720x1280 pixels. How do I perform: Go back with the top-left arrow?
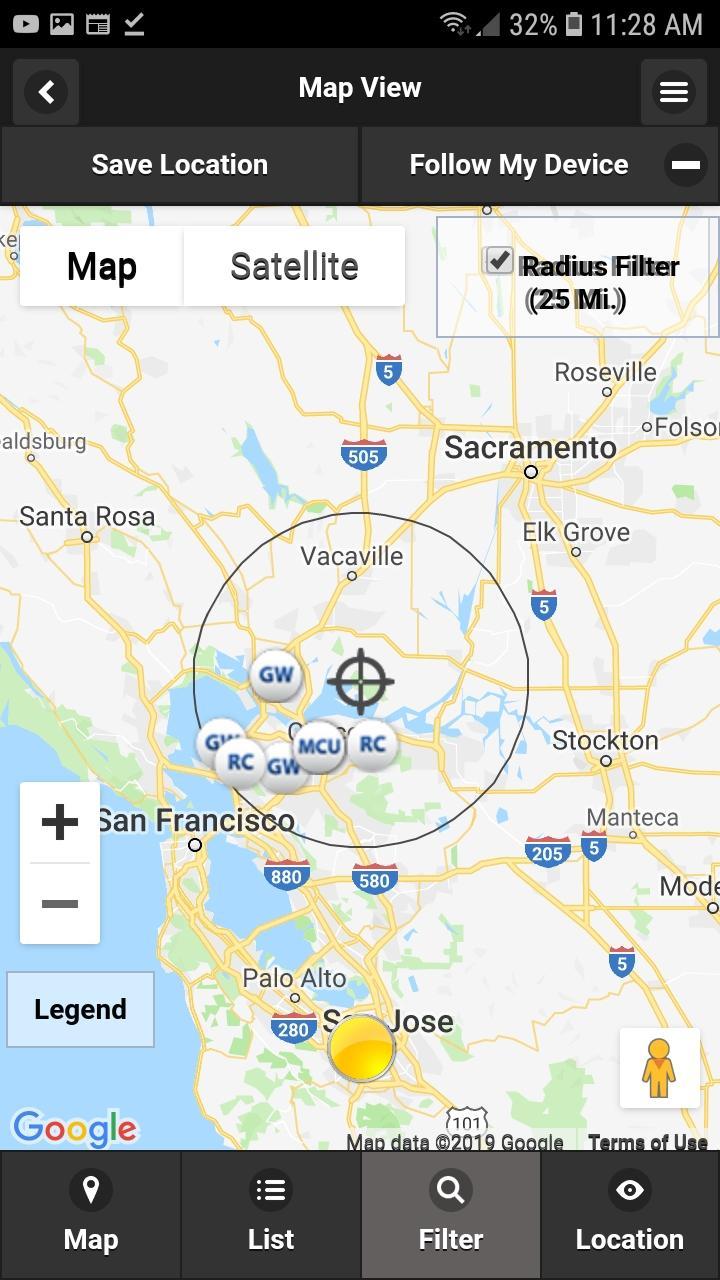click(x=46, y=92)
